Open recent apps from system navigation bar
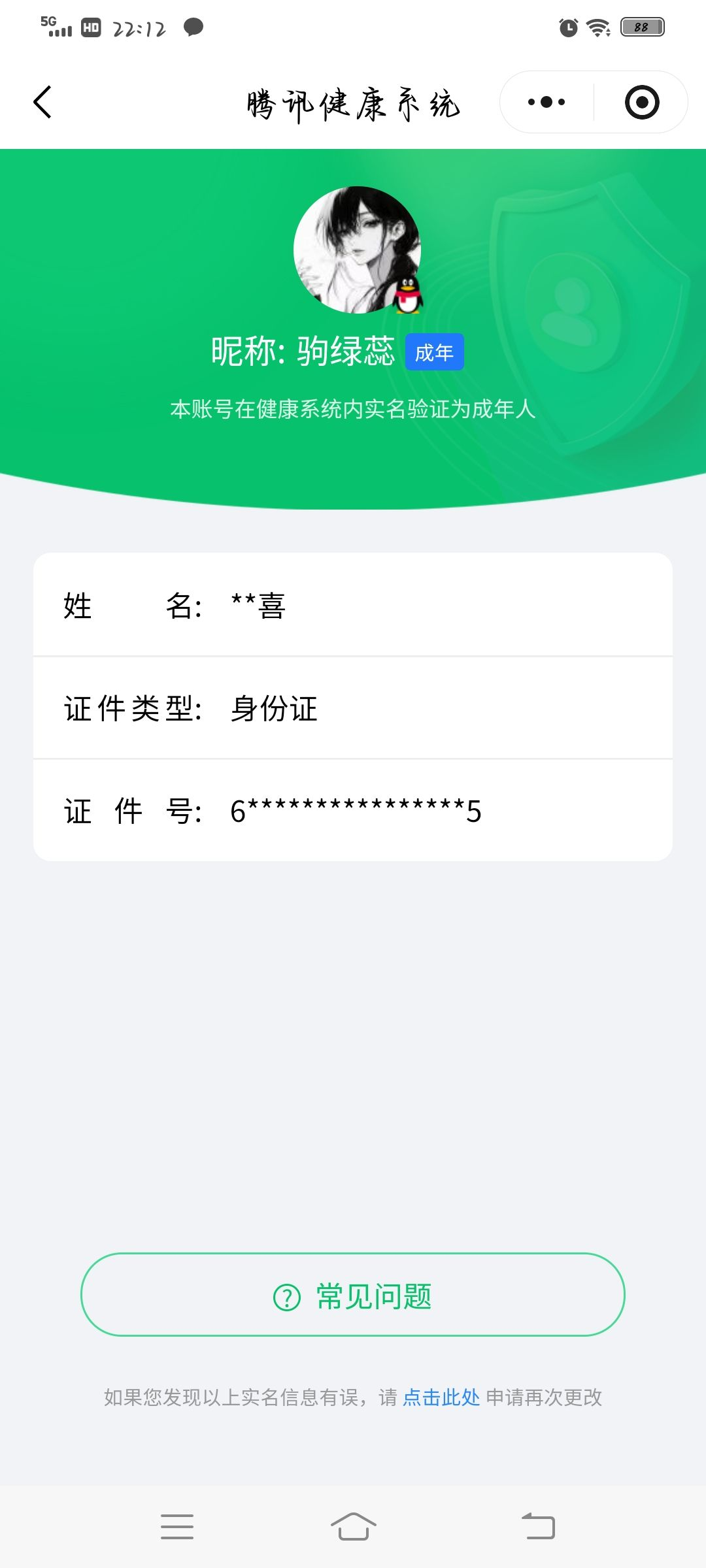The image size is (706, 1568). point(177,1526)
